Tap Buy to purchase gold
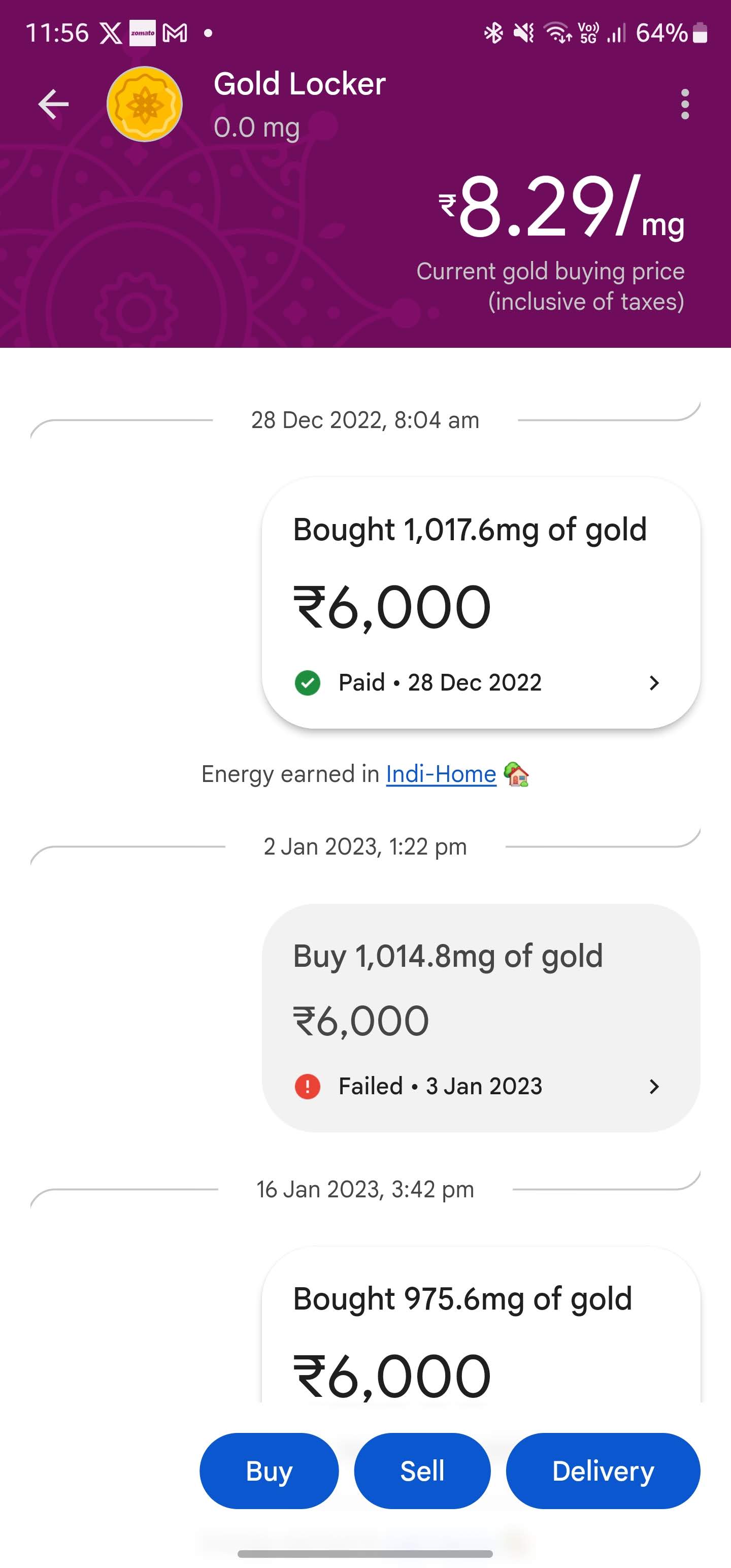 (x=269, y=1471)
